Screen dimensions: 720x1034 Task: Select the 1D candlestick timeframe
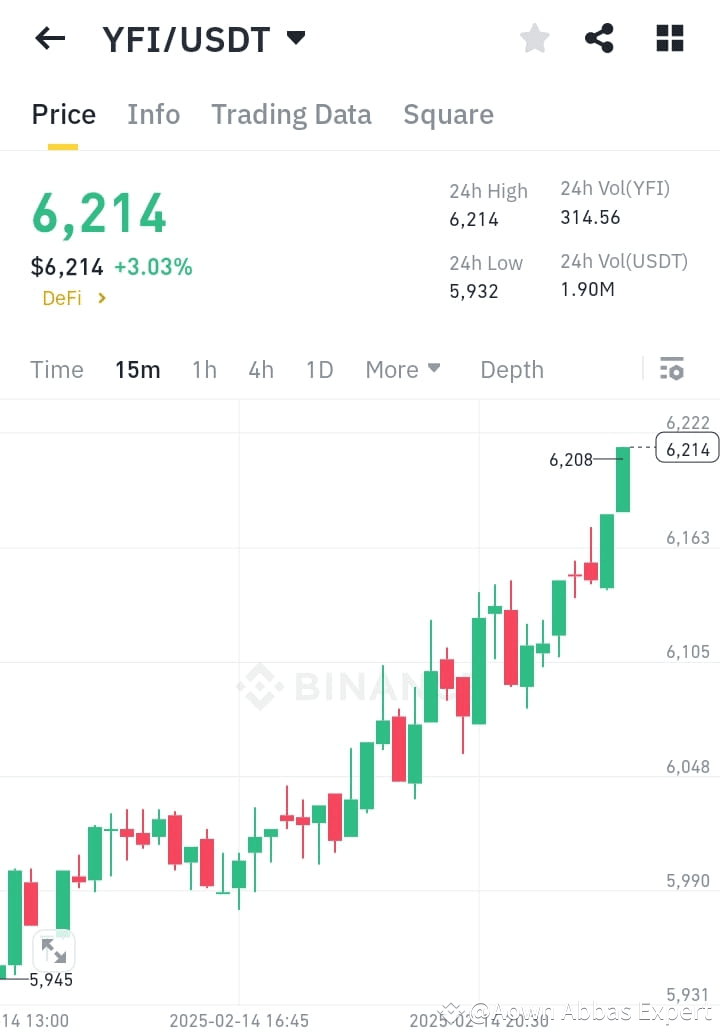coord(319,369)
